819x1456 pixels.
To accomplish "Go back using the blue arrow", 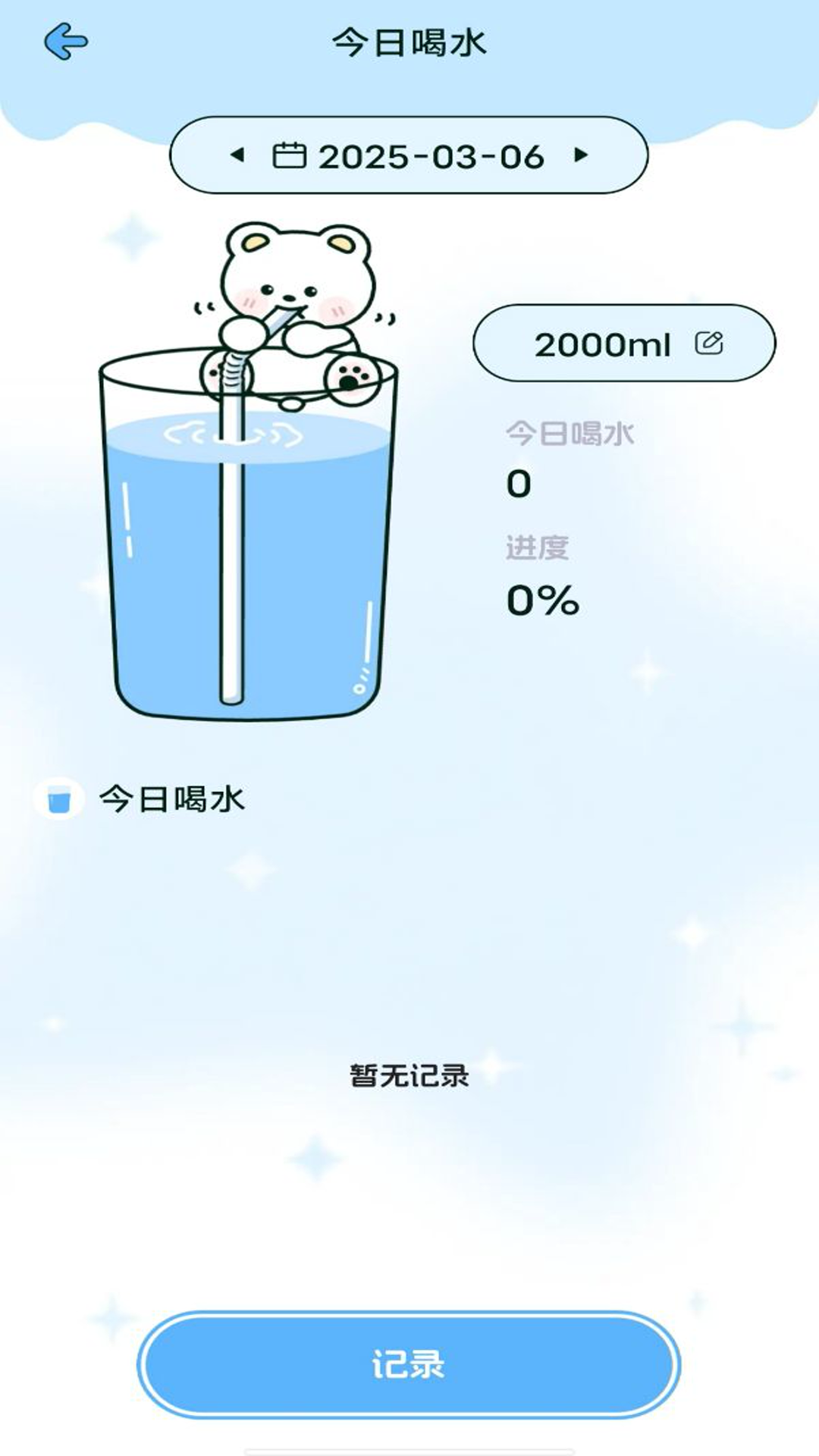I will [x=66, y=41].
